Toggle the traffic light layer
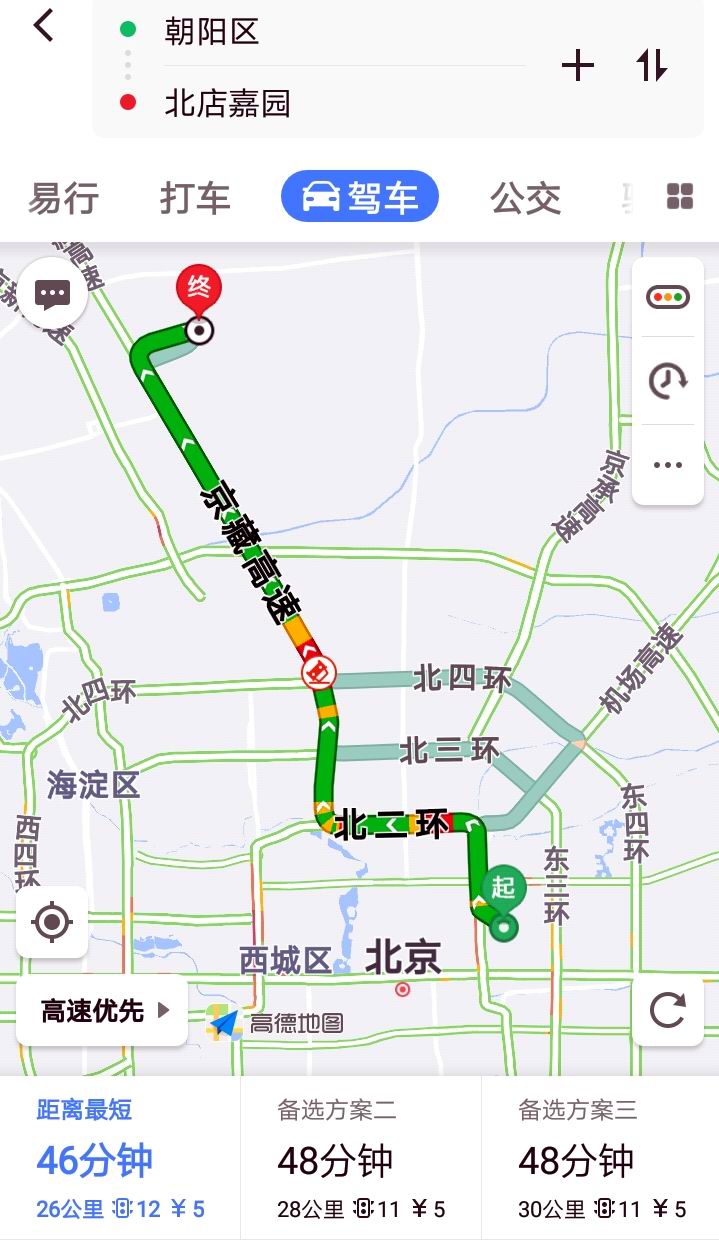The image size is (719, 1244). (x=668, y=297)
